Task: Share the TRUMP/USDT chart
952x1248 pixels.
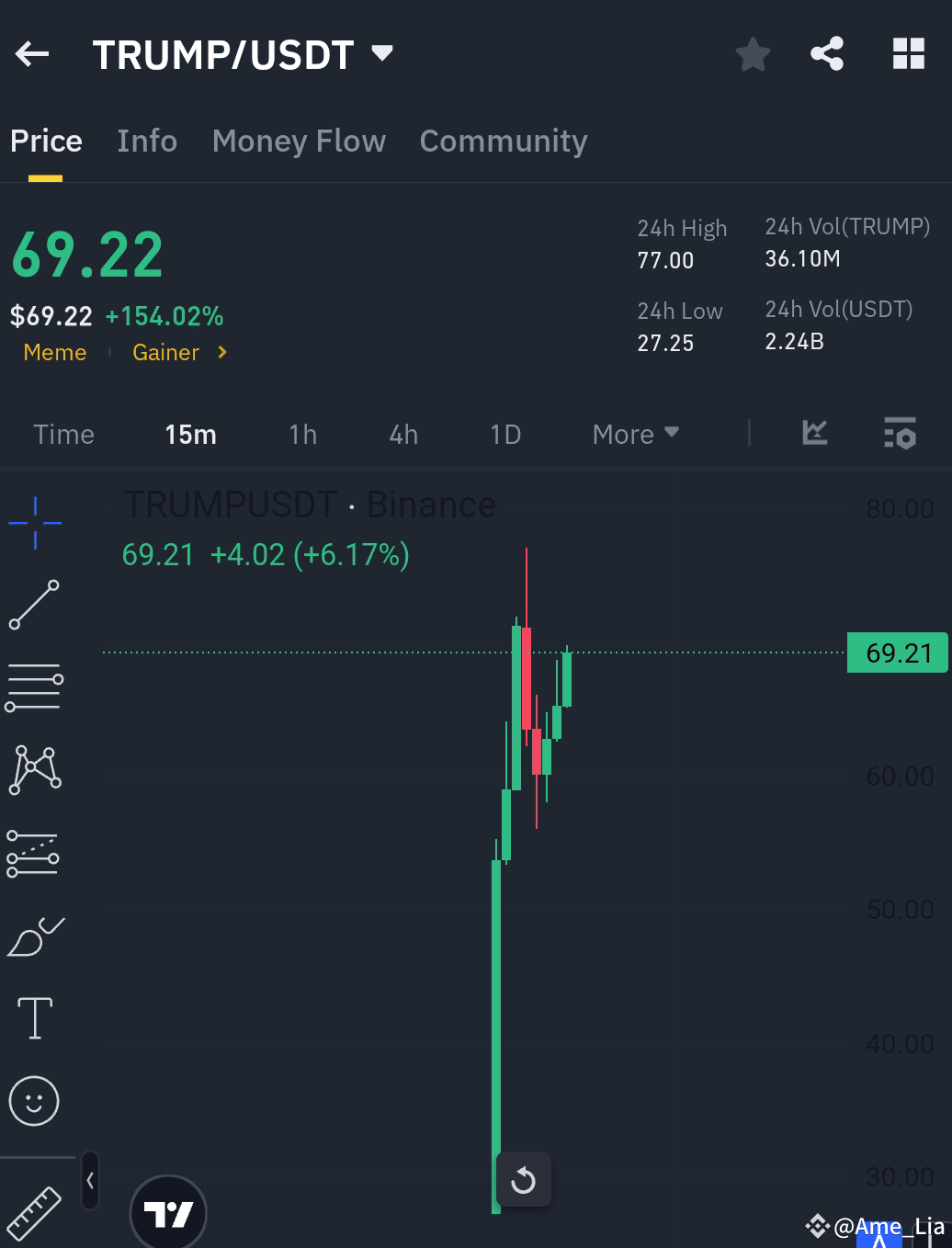Action: [x=826, y=53]
